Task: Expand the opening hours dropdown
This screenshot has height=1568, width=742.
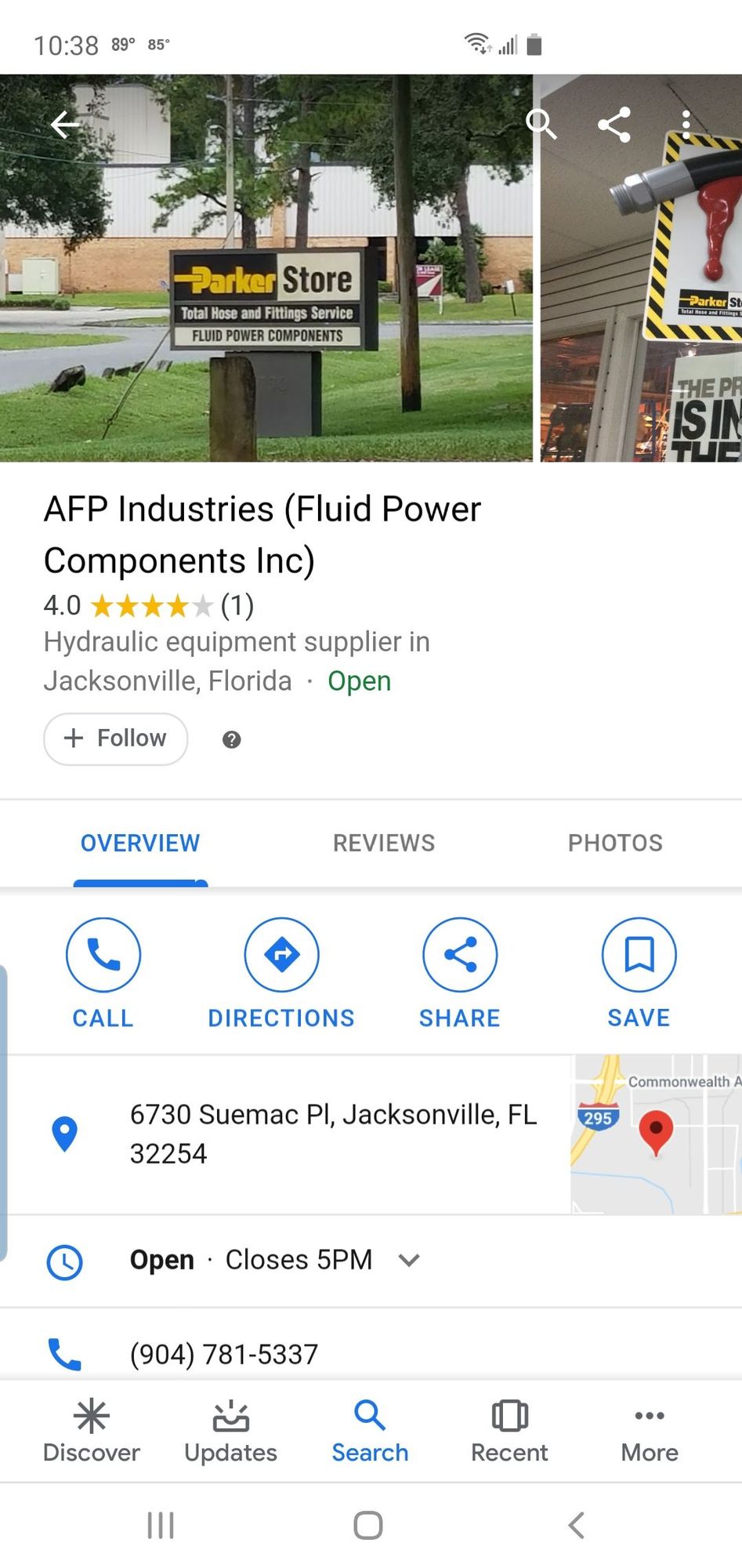Action: pos(409,1260)
